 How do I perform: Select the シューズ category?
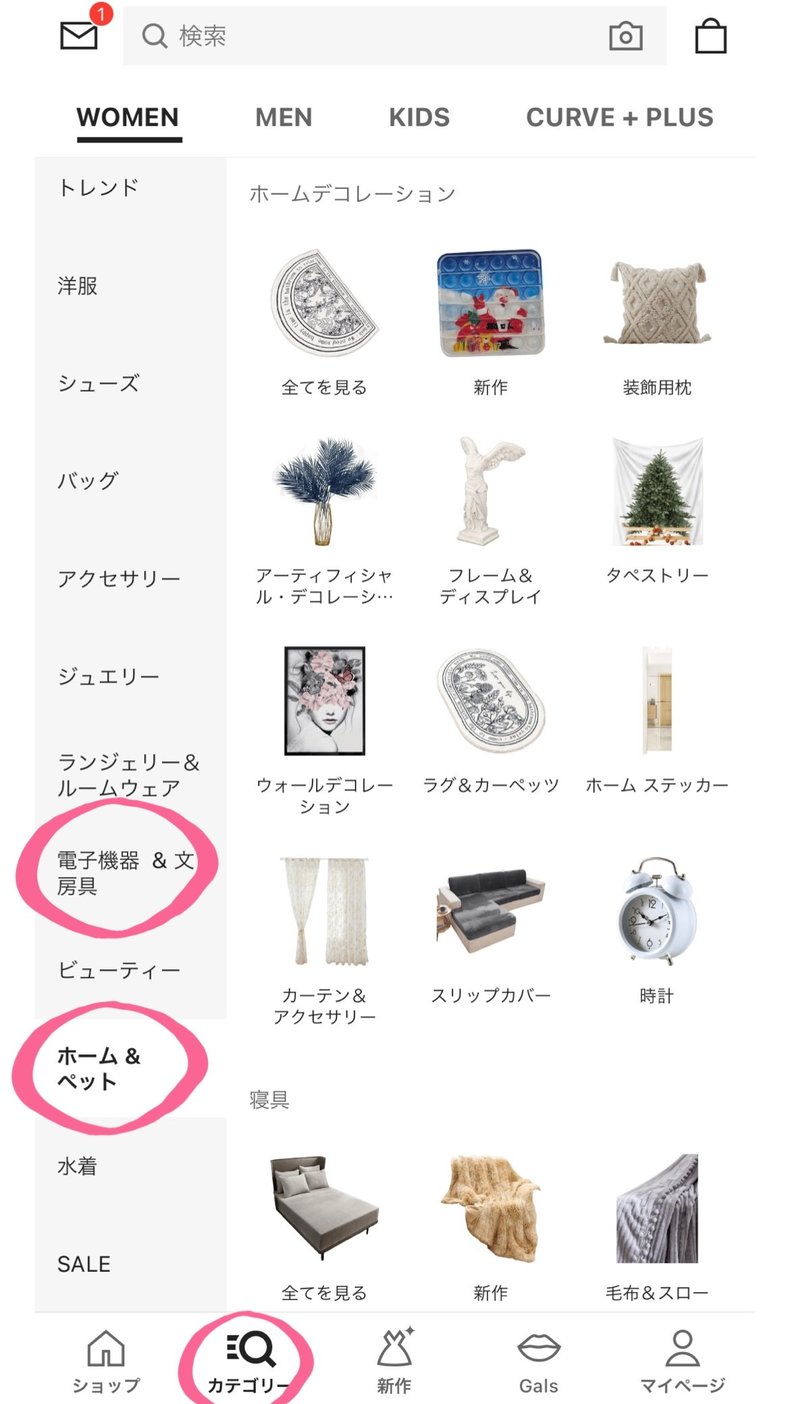tap(98, 383)
